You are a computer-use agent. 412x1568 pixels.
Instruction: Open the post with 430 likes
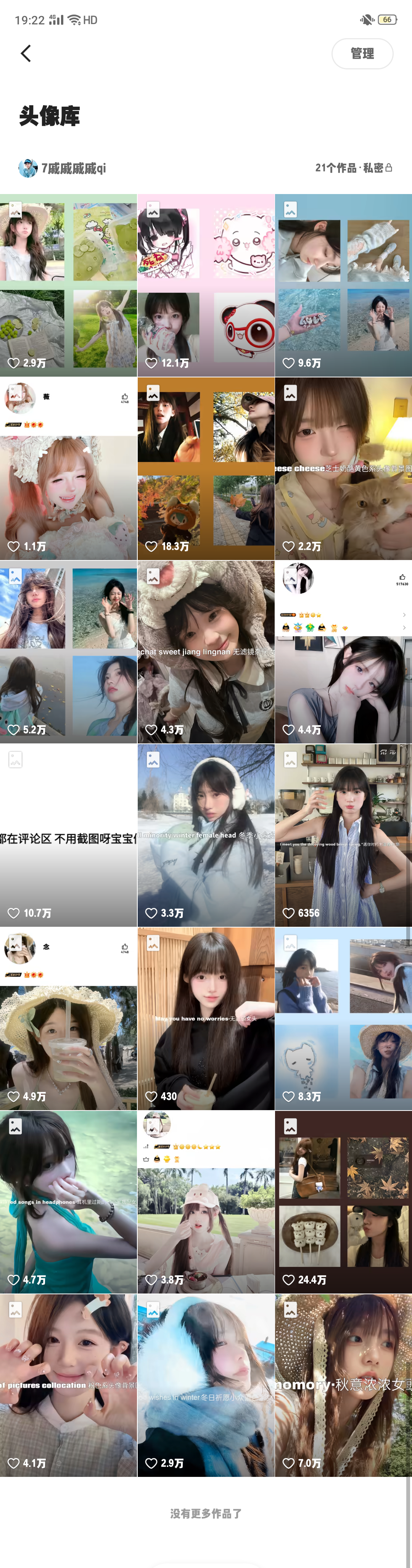206,1018
